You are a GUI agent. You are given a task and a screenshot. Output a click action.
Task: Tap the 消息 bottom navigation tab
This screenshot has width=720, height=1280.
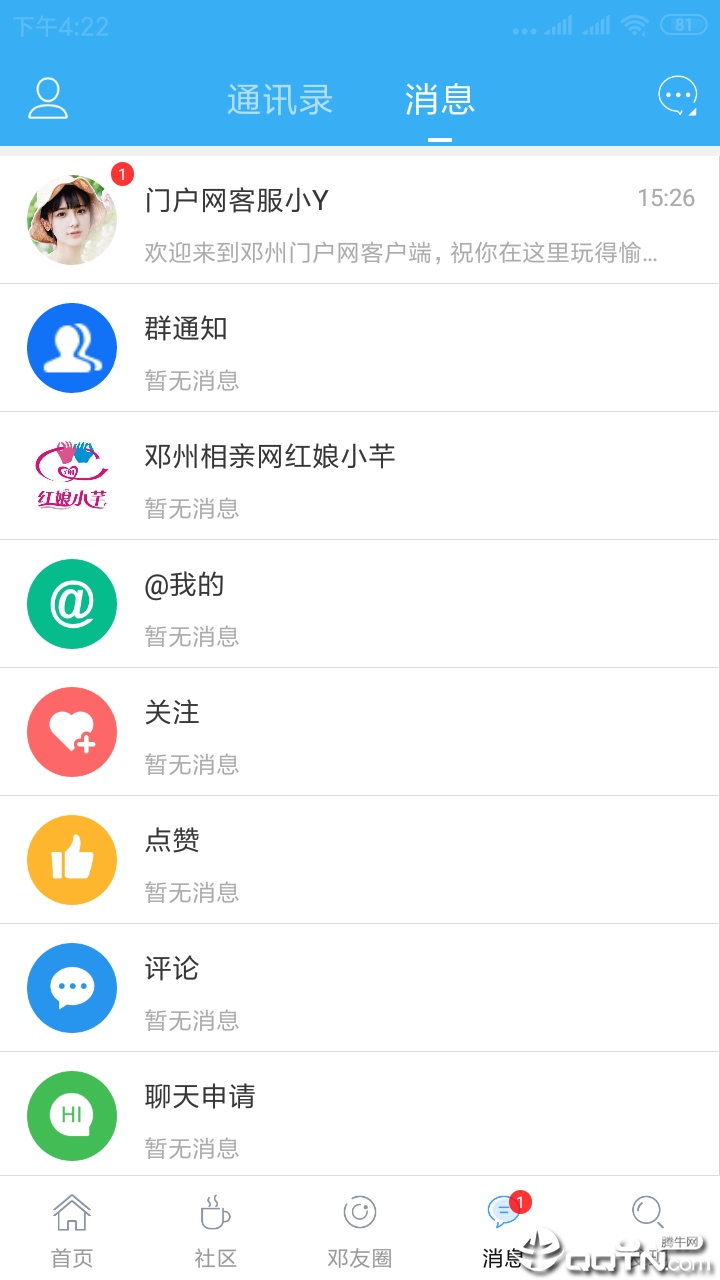(x=503, y=1230)
